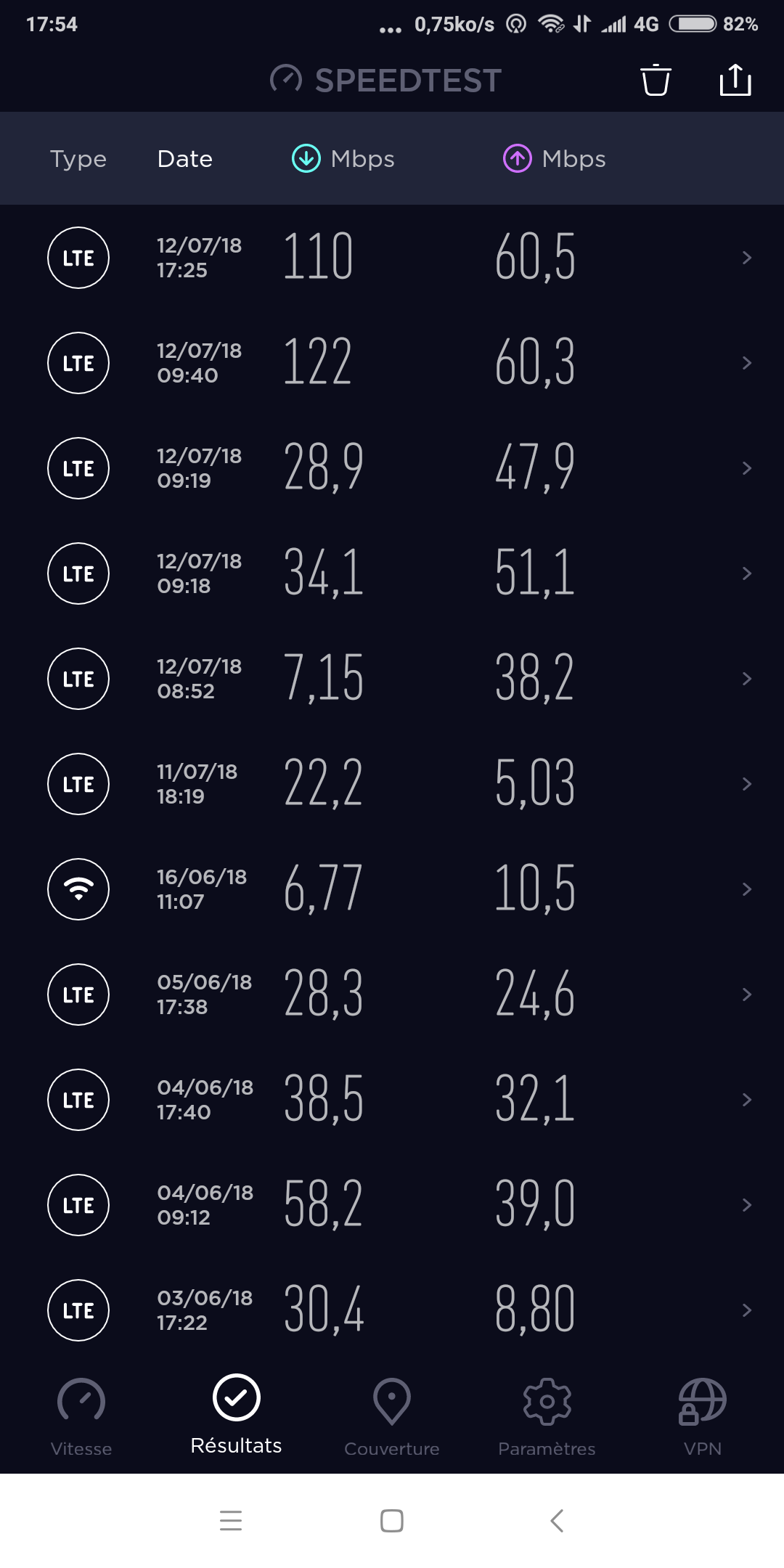Select the VPN tab
Screen dimensions: 784x1568
702,1417
